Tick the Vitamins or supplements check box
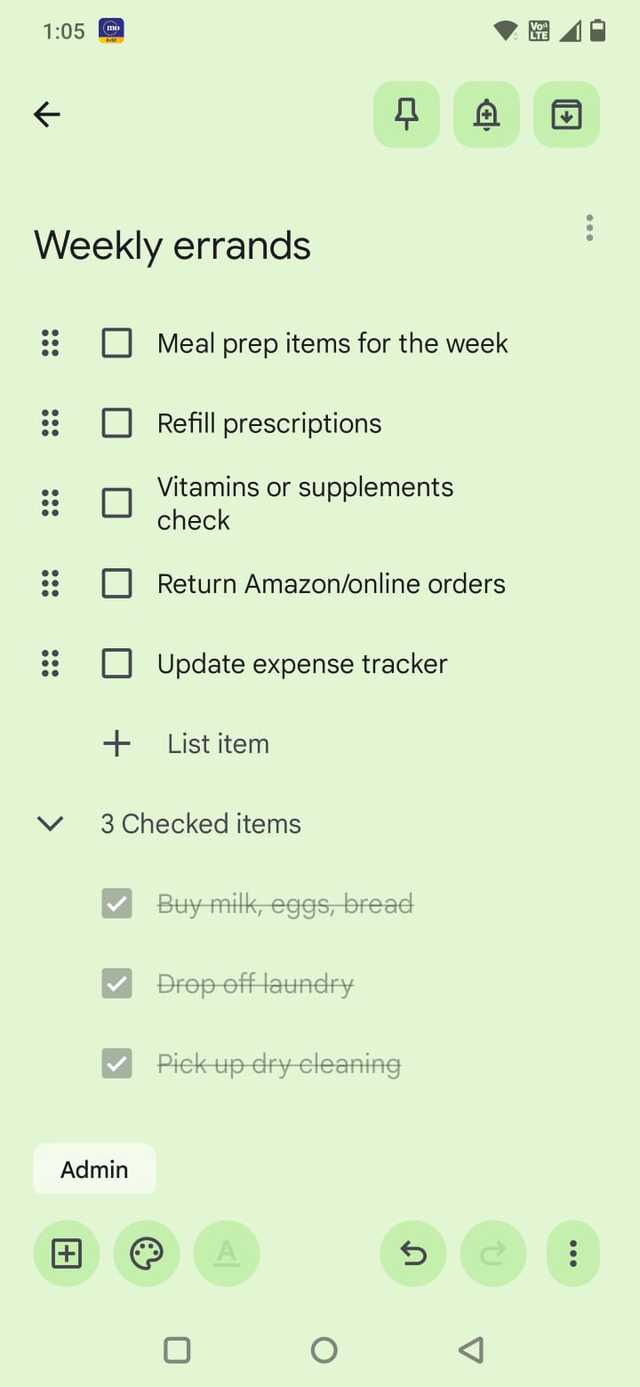The width and height of the screenshot is (640, 1387). [117, 503]
